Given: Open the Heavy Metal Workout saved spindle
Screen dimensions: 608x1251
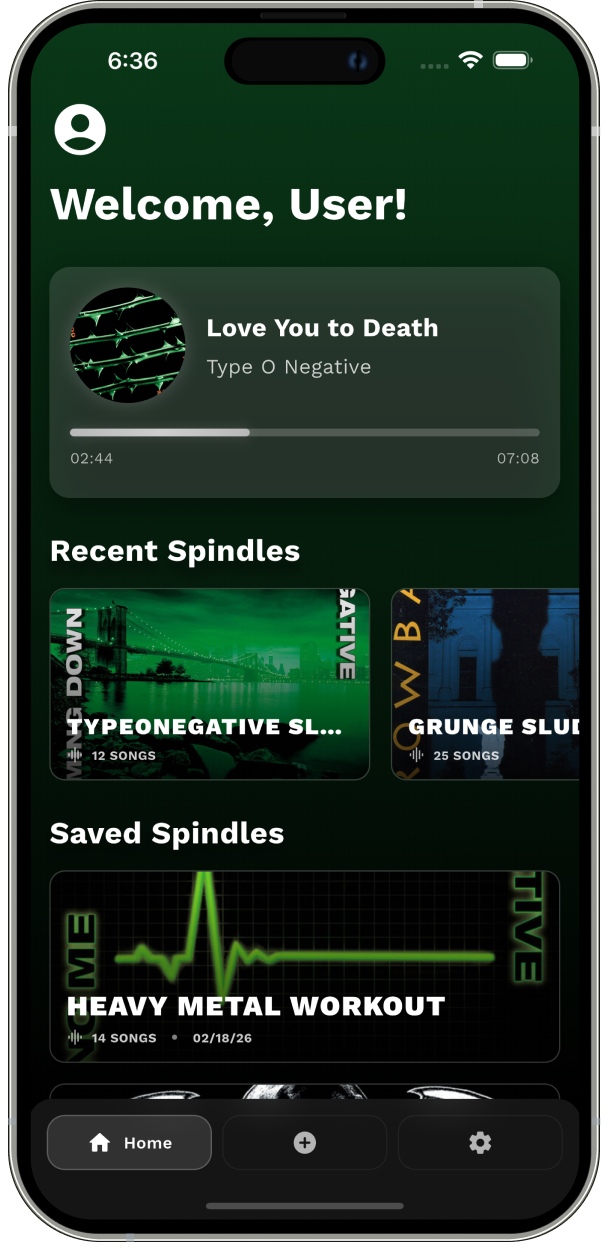Looking at the screenshot, I should pyautogui.click(x=304, y=966).
